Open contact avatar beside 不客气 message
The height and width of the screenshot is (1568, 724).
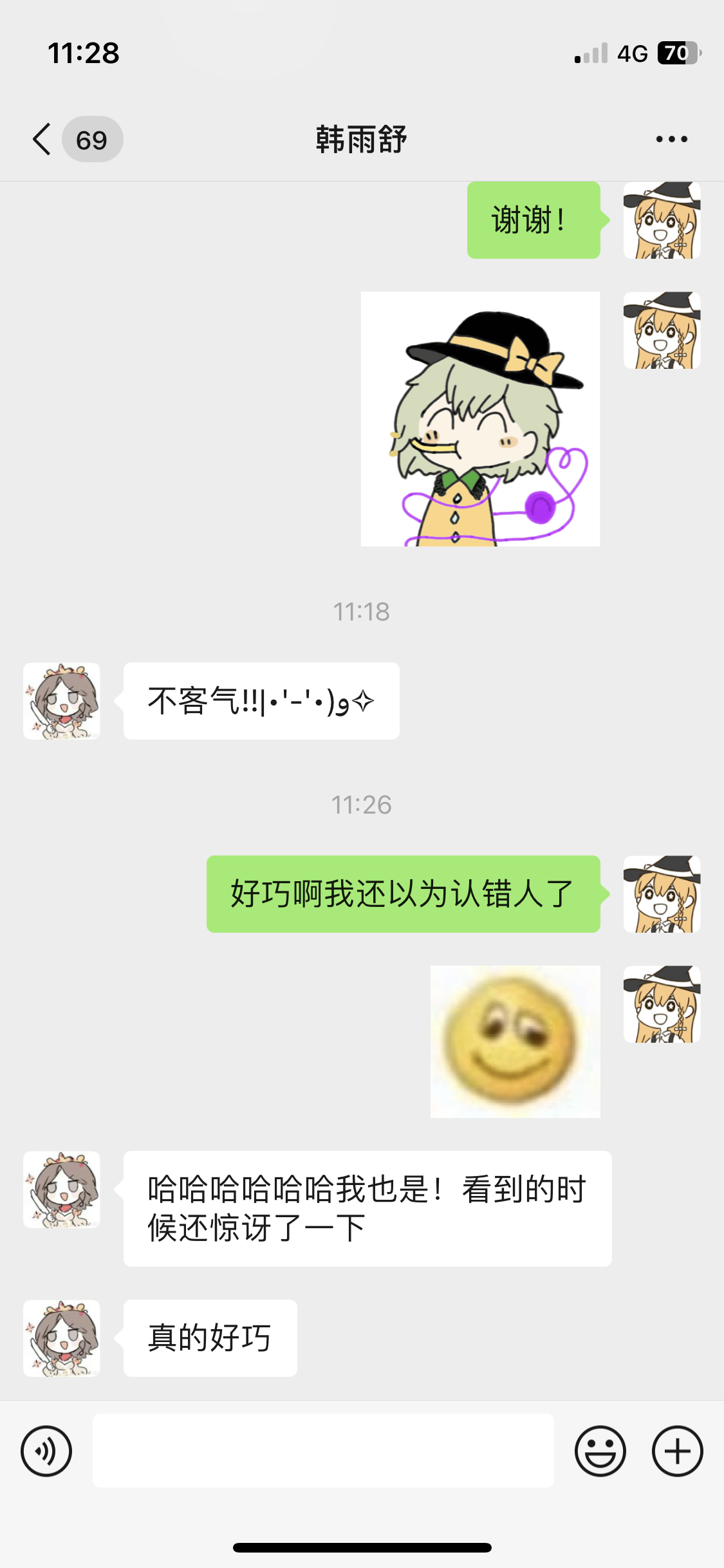coord(62,701)
